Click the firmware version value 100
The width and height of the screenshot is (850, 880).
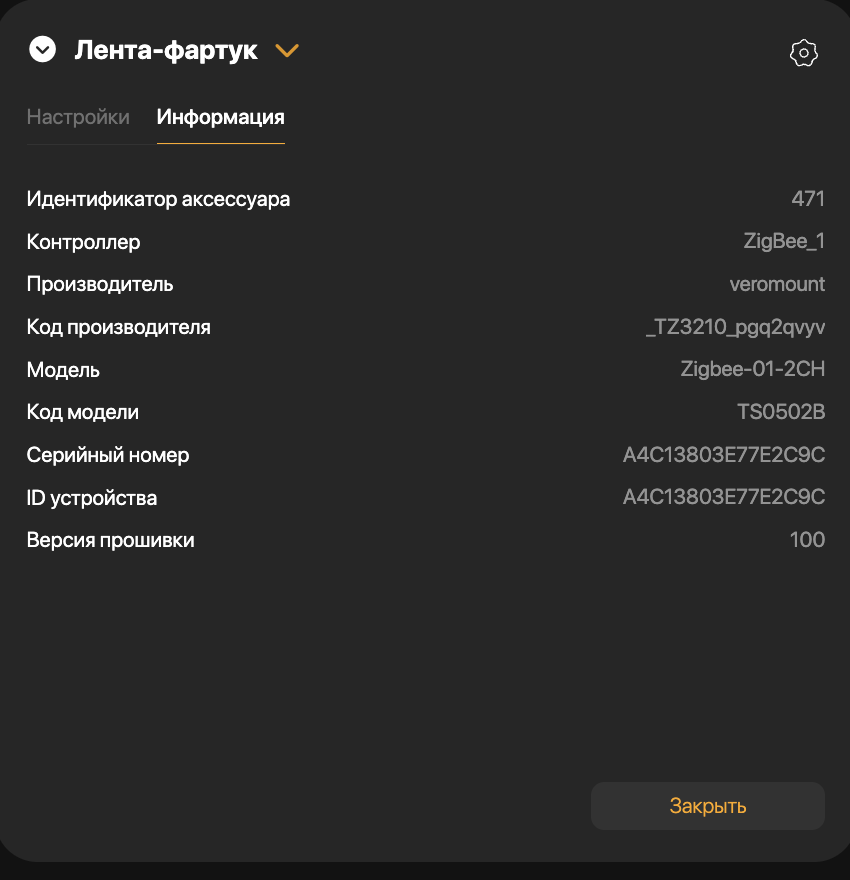click(808, 540)
